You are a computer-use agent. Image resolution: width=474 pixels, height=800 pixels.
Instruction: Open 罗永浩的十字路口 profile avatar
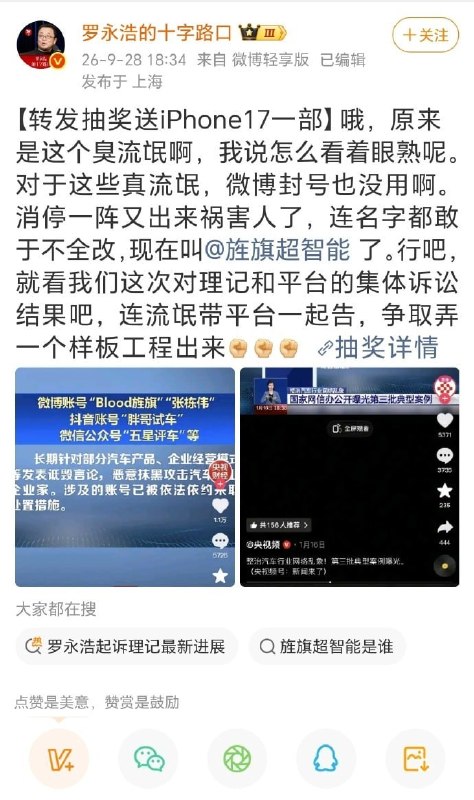pyautogui.click(x=41, y=45)
